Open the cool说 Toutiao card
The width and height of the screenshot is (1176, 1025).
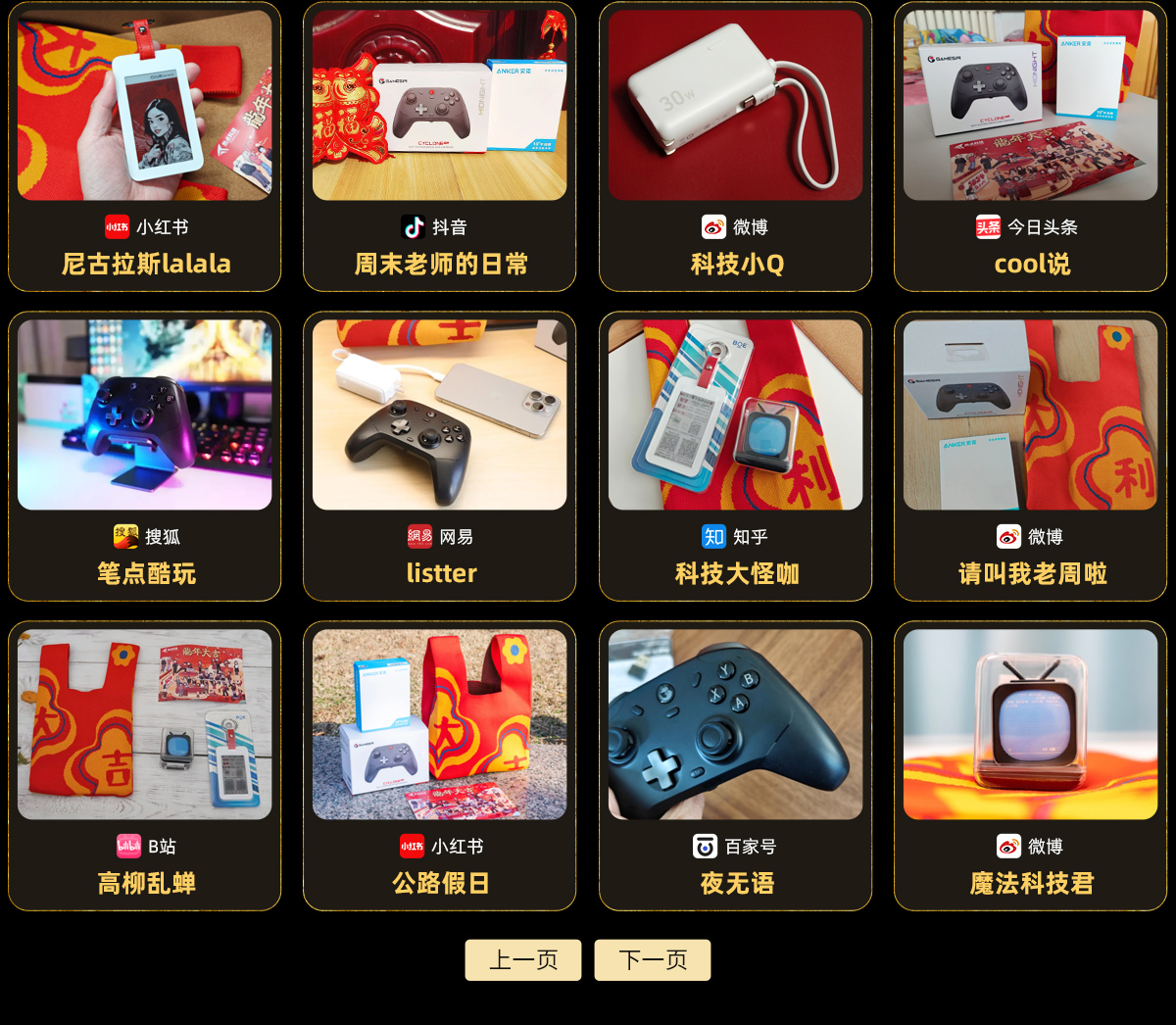[1030, 147]
